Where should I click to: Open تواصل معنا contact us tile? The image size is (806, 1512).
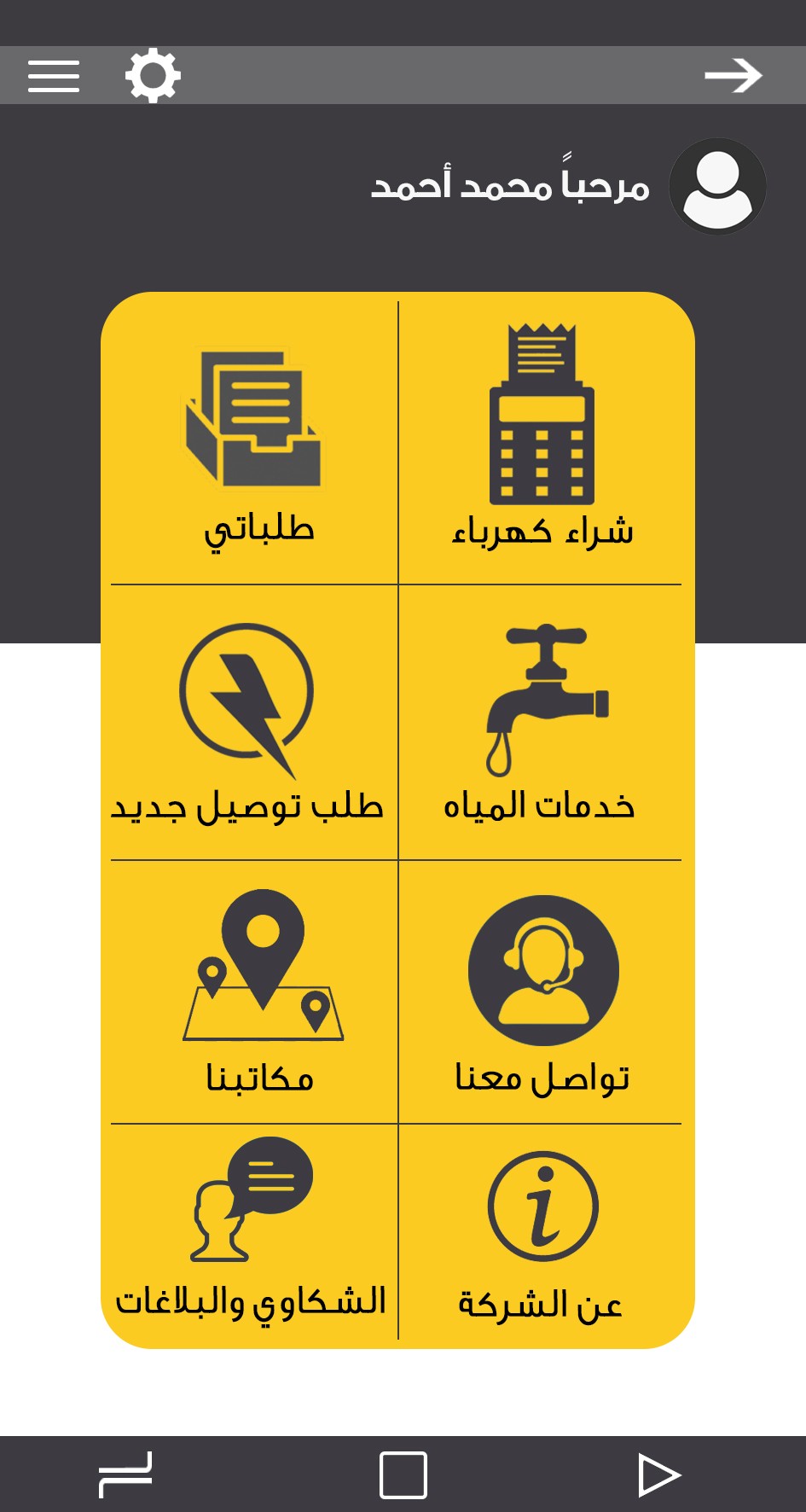point(542,992)
